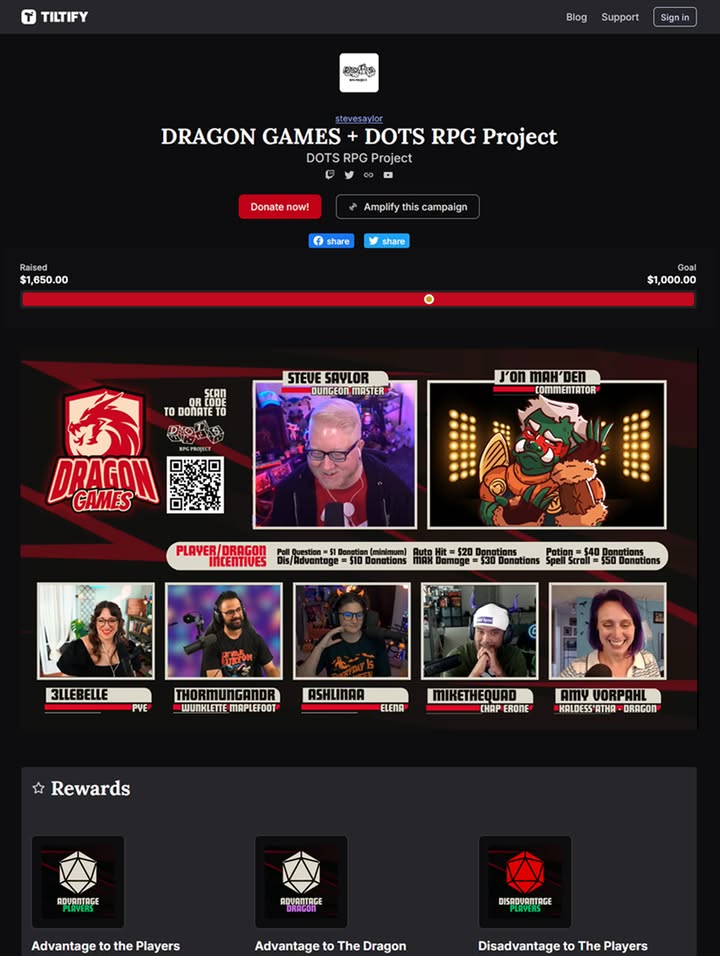The width and height of the screenshot is (720, 956).
Task: Tap the Donate now button
Action: point(280,207)
